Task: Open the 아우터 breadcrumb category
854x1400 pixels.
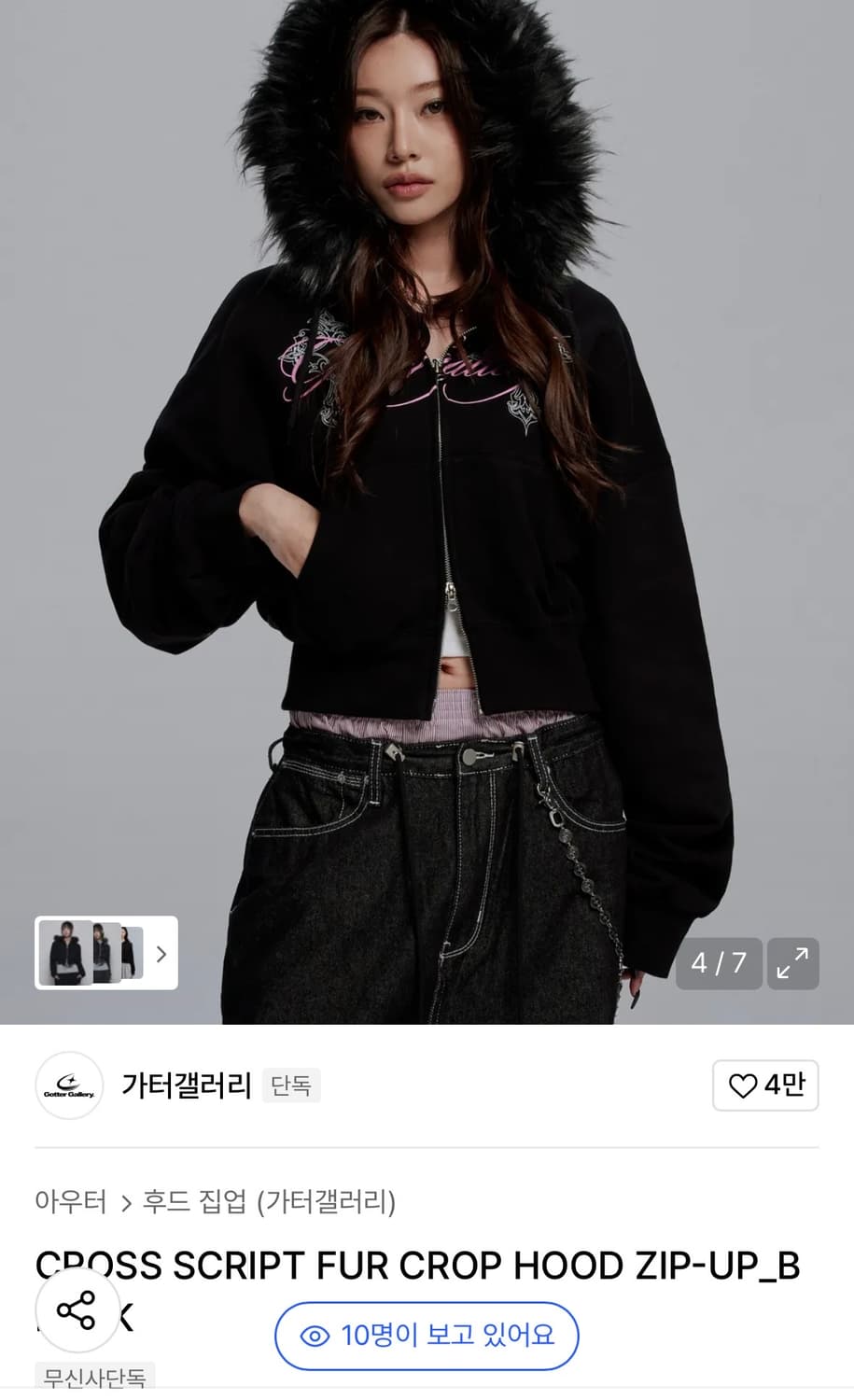Action: pyautogui.click(x=70, y=1204)
